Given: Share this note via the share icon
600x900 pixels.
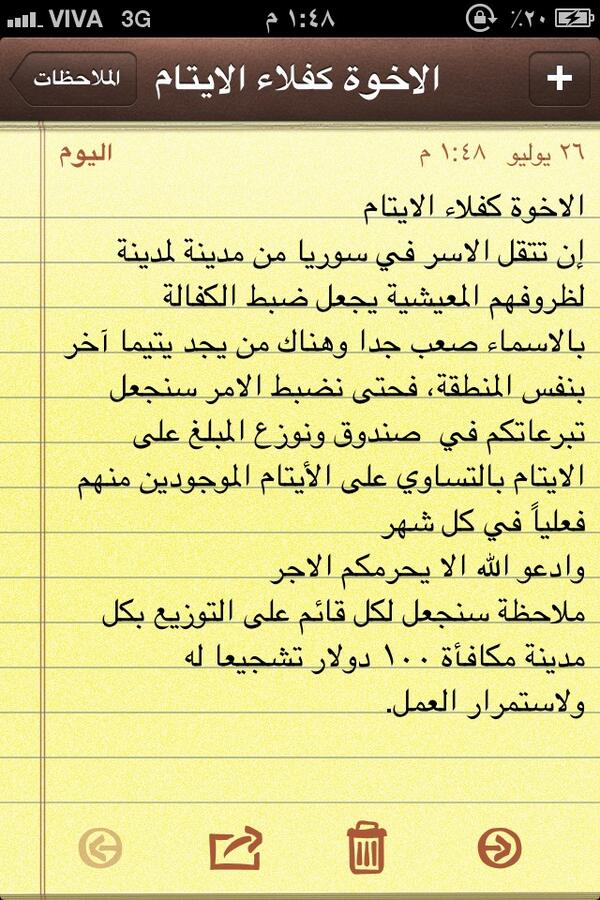Looking at the screenshot, I should point(236,848).
